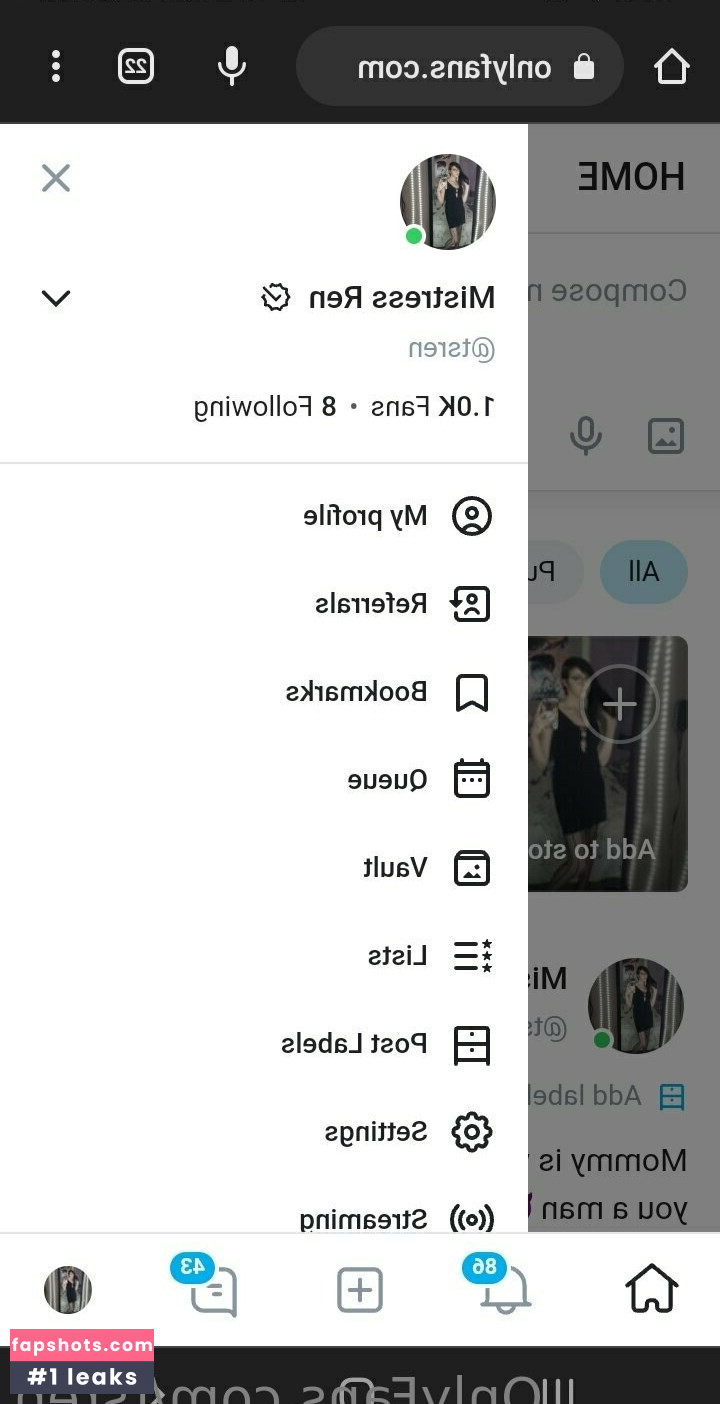Create a new post with the plus icon
This screenshot has height=1404, width=720.
point(360,1289)
